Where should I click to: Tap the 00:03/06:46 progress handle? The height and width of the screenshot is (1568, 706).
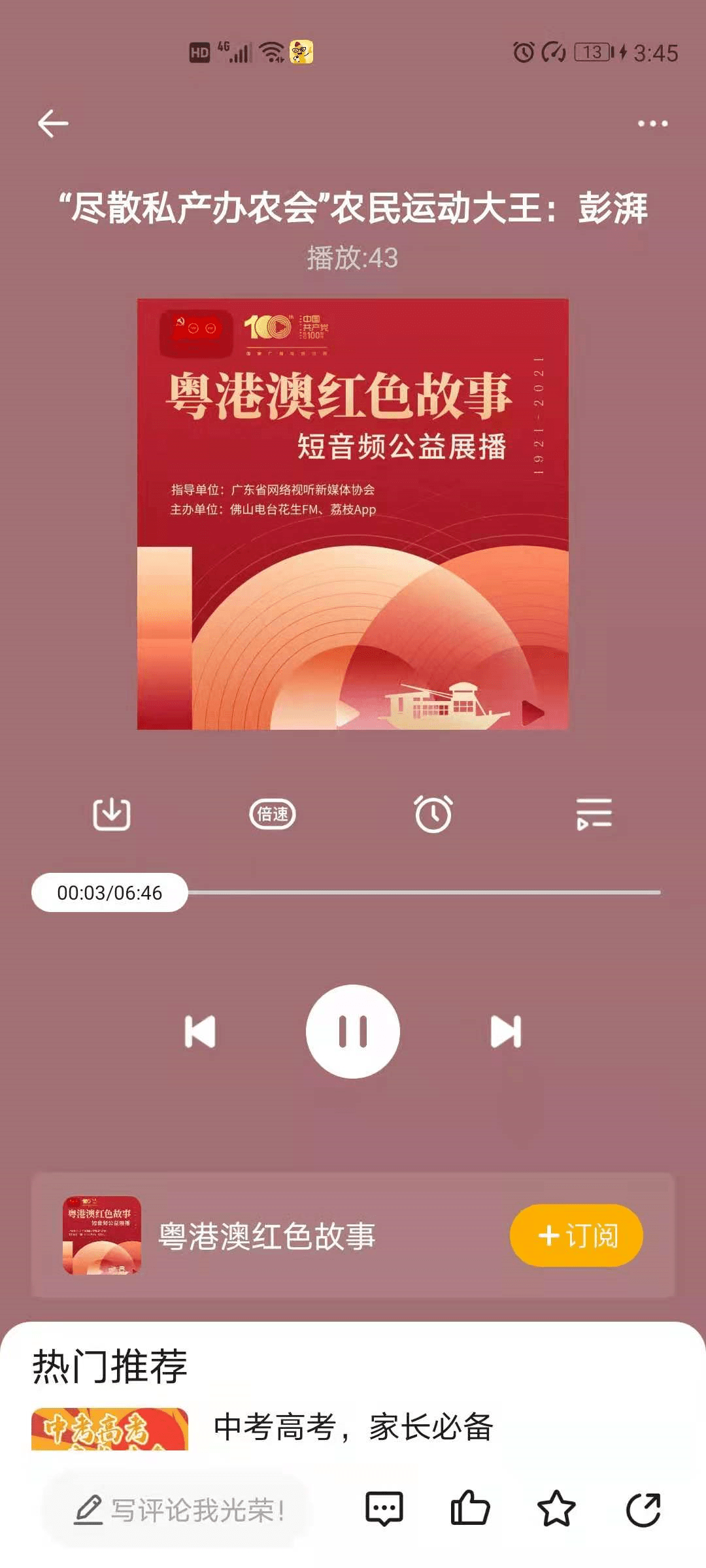point(110,892)
